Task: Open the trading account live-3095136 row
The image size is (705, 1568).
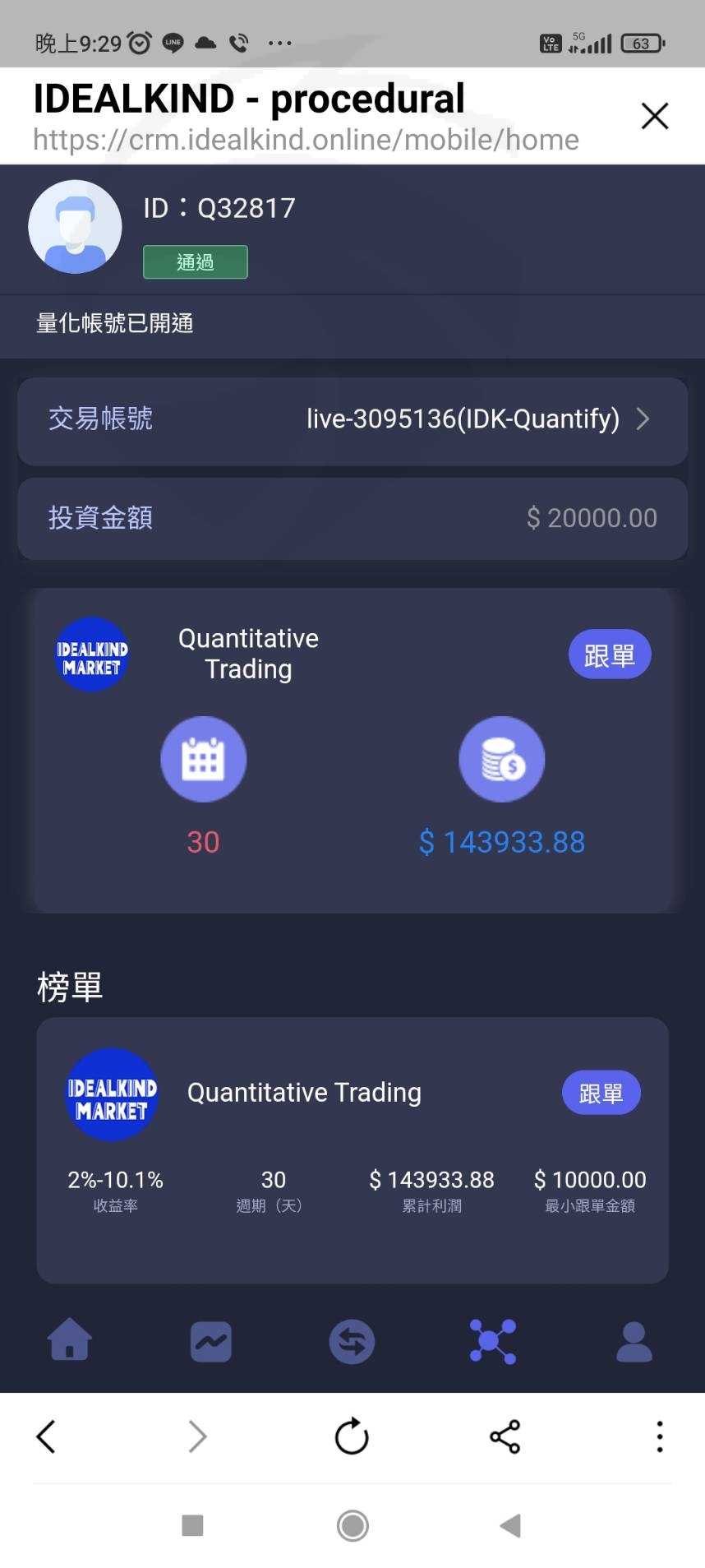Action: pyautogui.click(x=352, y=419)
